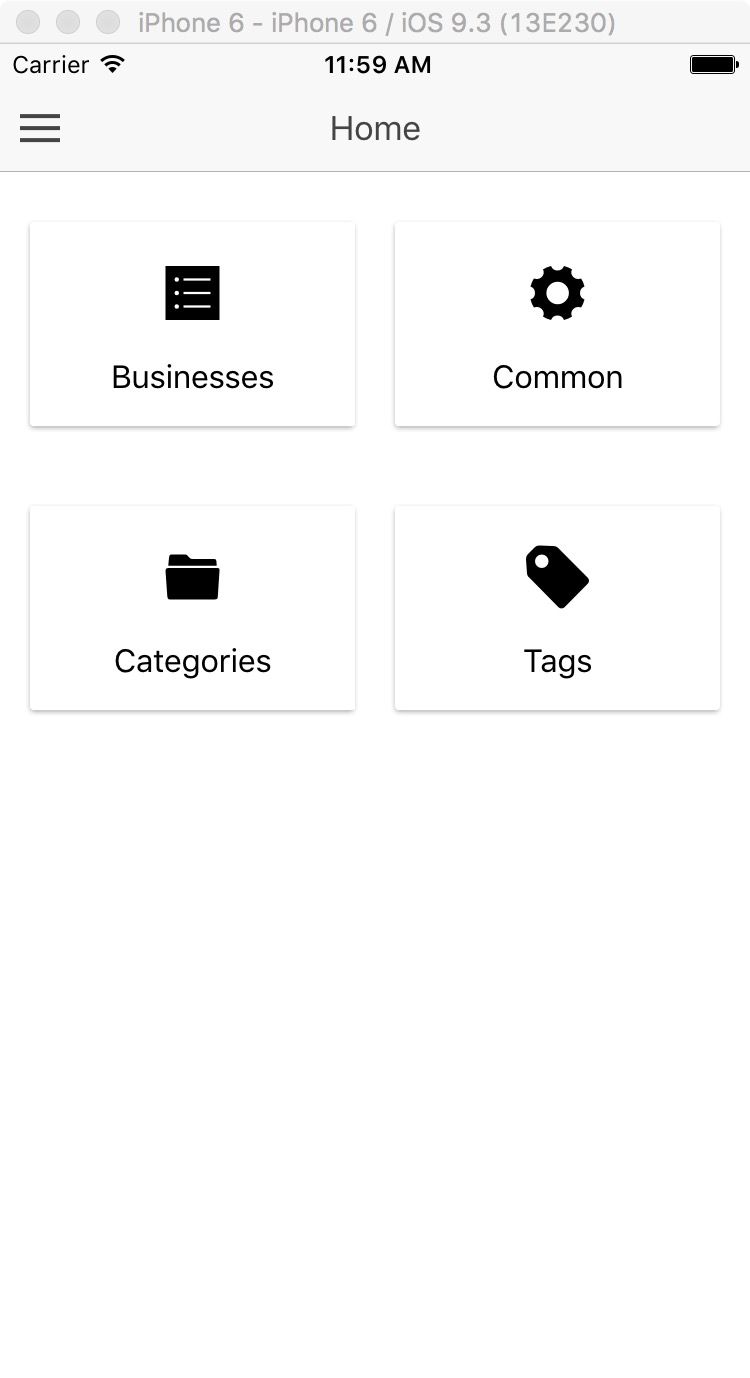View the Tags card
750x1378 pixels.
pyautogui.click(x=557, y=608)
